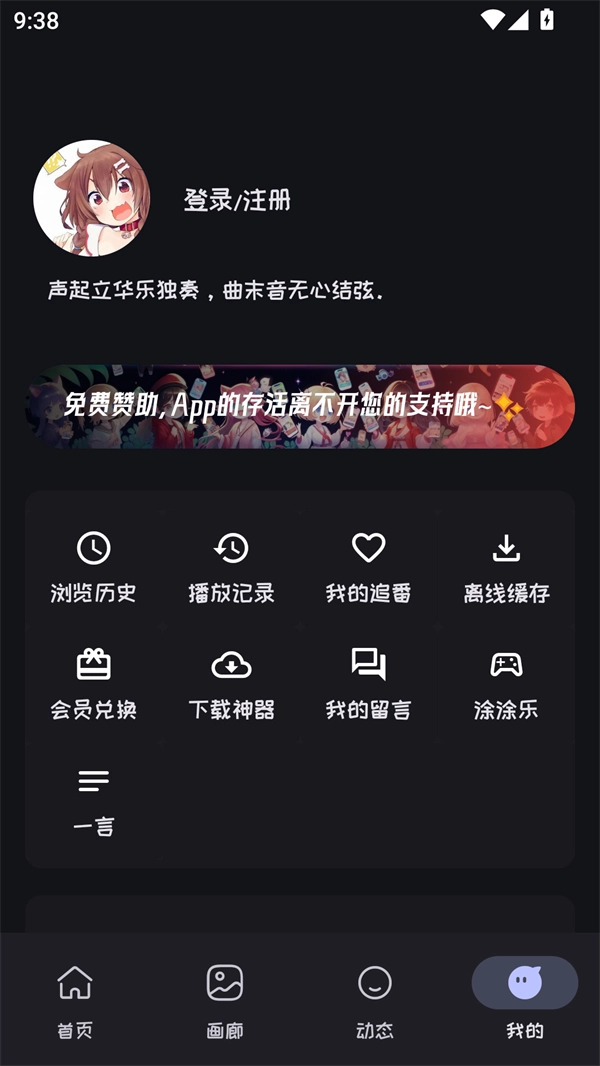Image resolution: width=600 pixels, height=1066 pixels.
Task: Launch 下载神器 download tool
Action: (231, 684)
